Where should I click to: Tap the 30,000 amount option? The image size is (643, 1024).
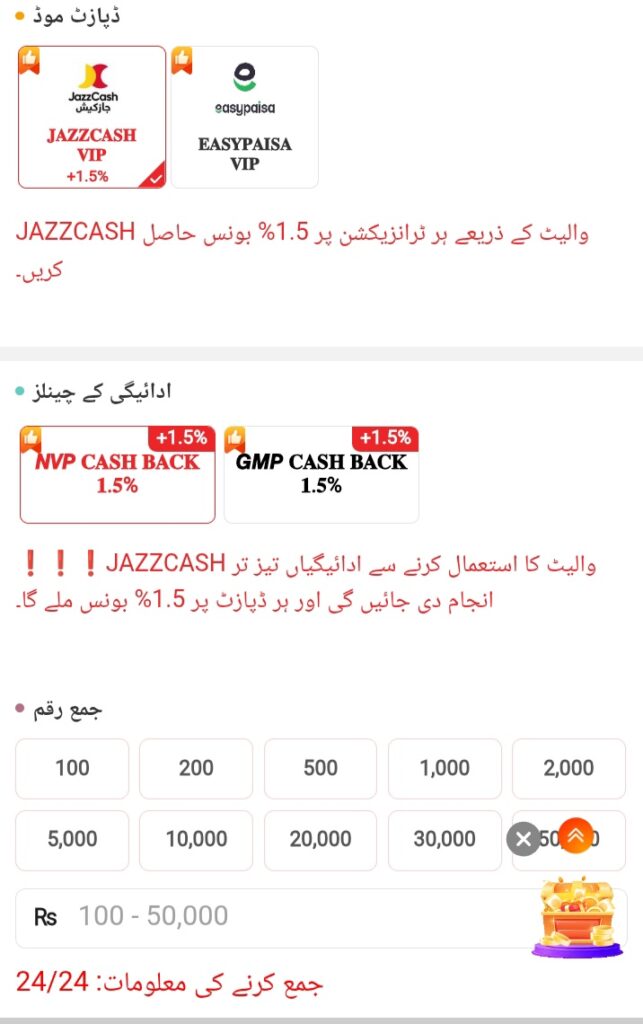pos(444,840)
